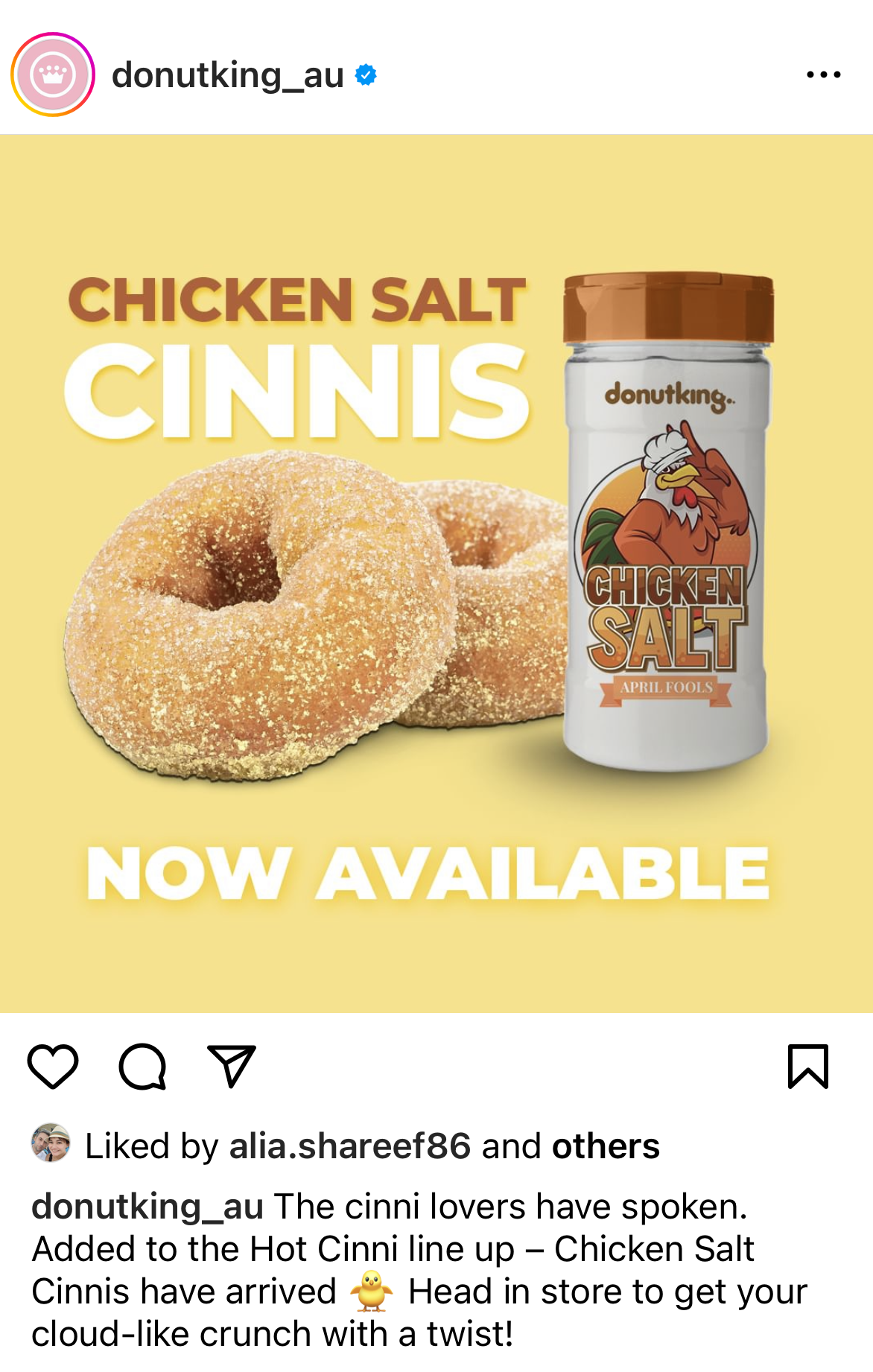
Task: Open donutking_au from the caption username
Action: (x=147, y=1207)
